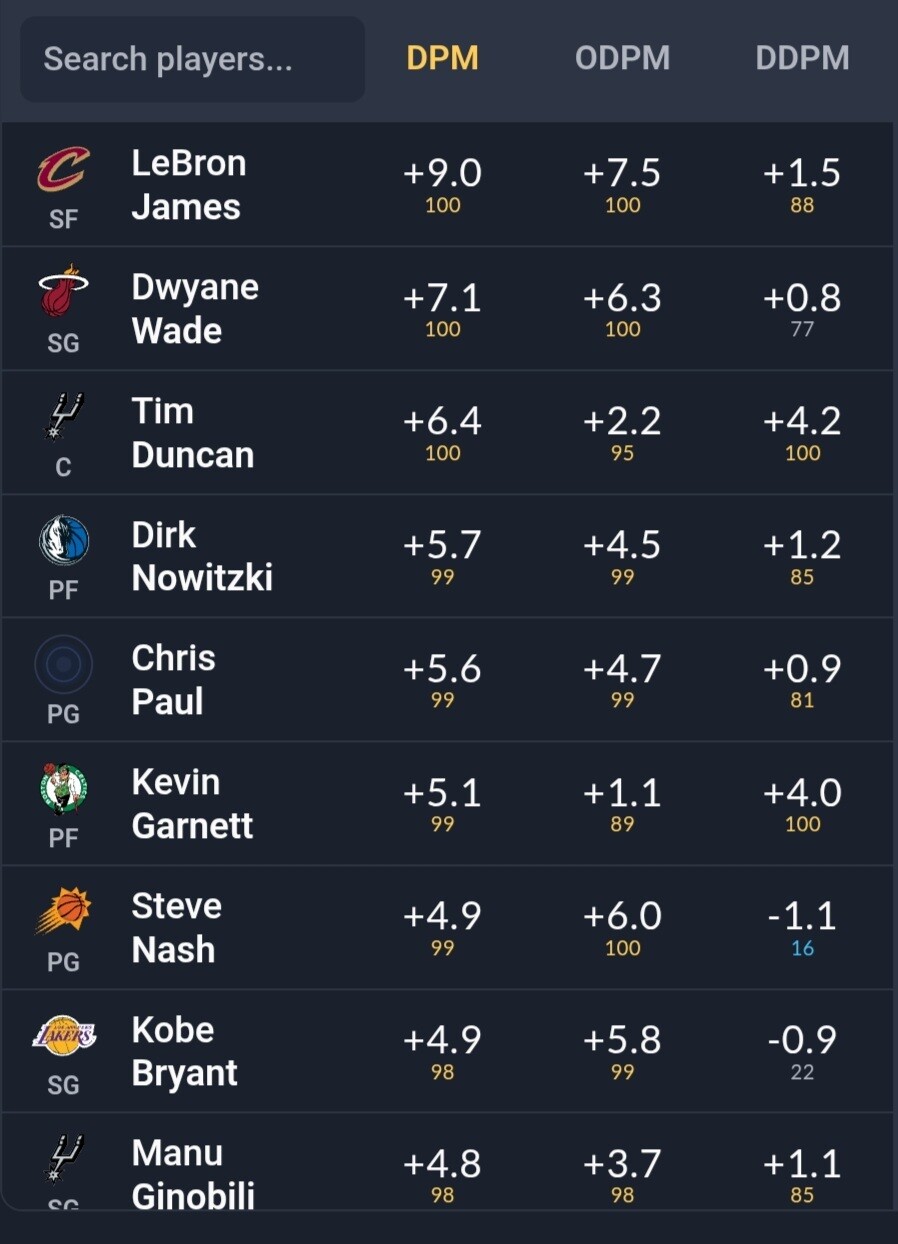View Dirk Nowitzki's details
This screenshot has height=1244, width=898.
pos(447,556)
